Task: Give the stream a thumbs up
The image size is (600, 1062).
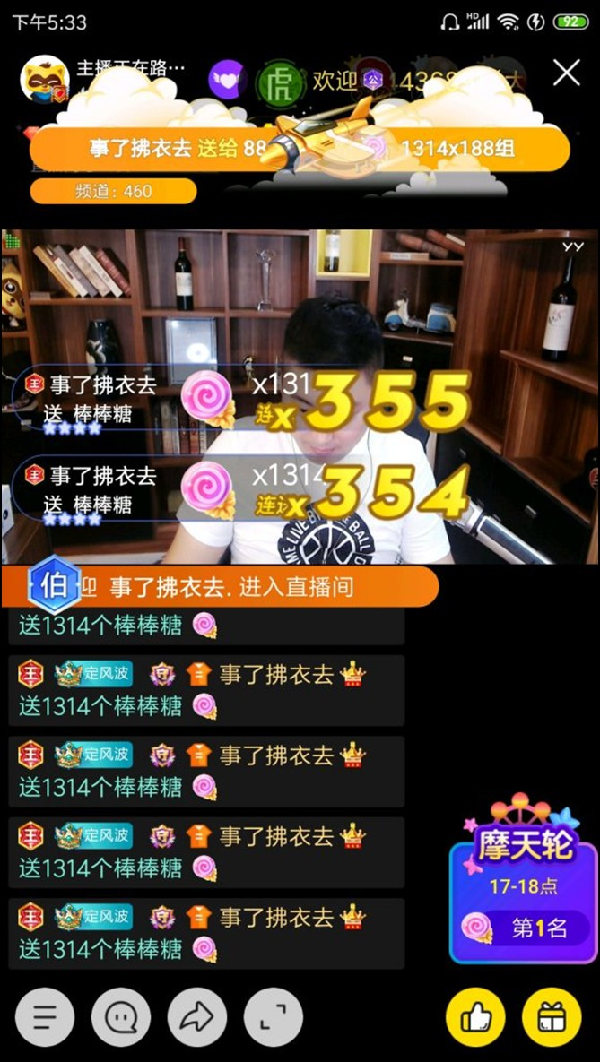Action: click(x=475, y=1018)
